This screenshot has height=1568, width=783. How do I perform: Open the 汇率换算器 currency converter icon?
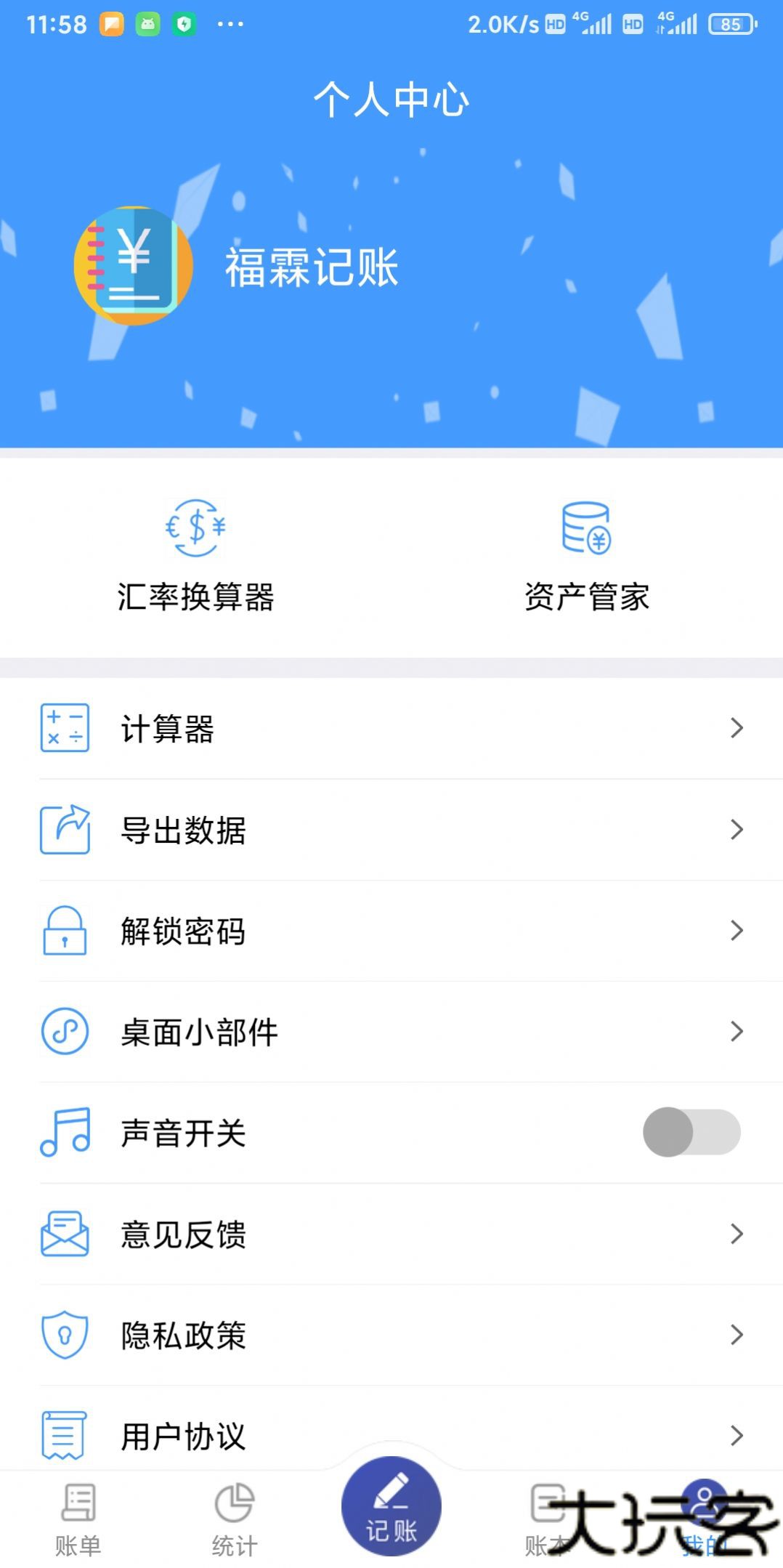coord(195,528)
